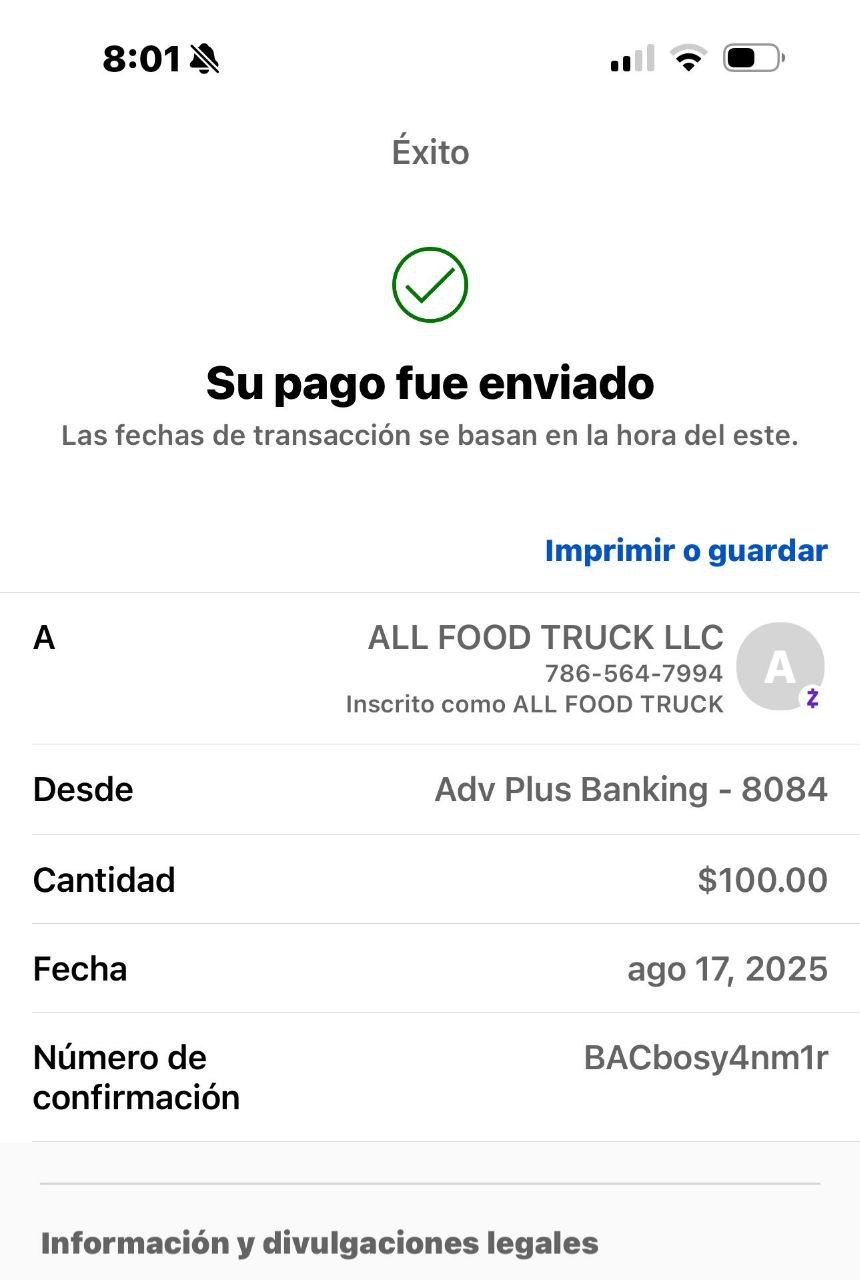Image resolution: width=860 pixels, height=1280 pixels.
Task: Tap the Imprimir o guardar link
Action: click(x=686, y=550)
